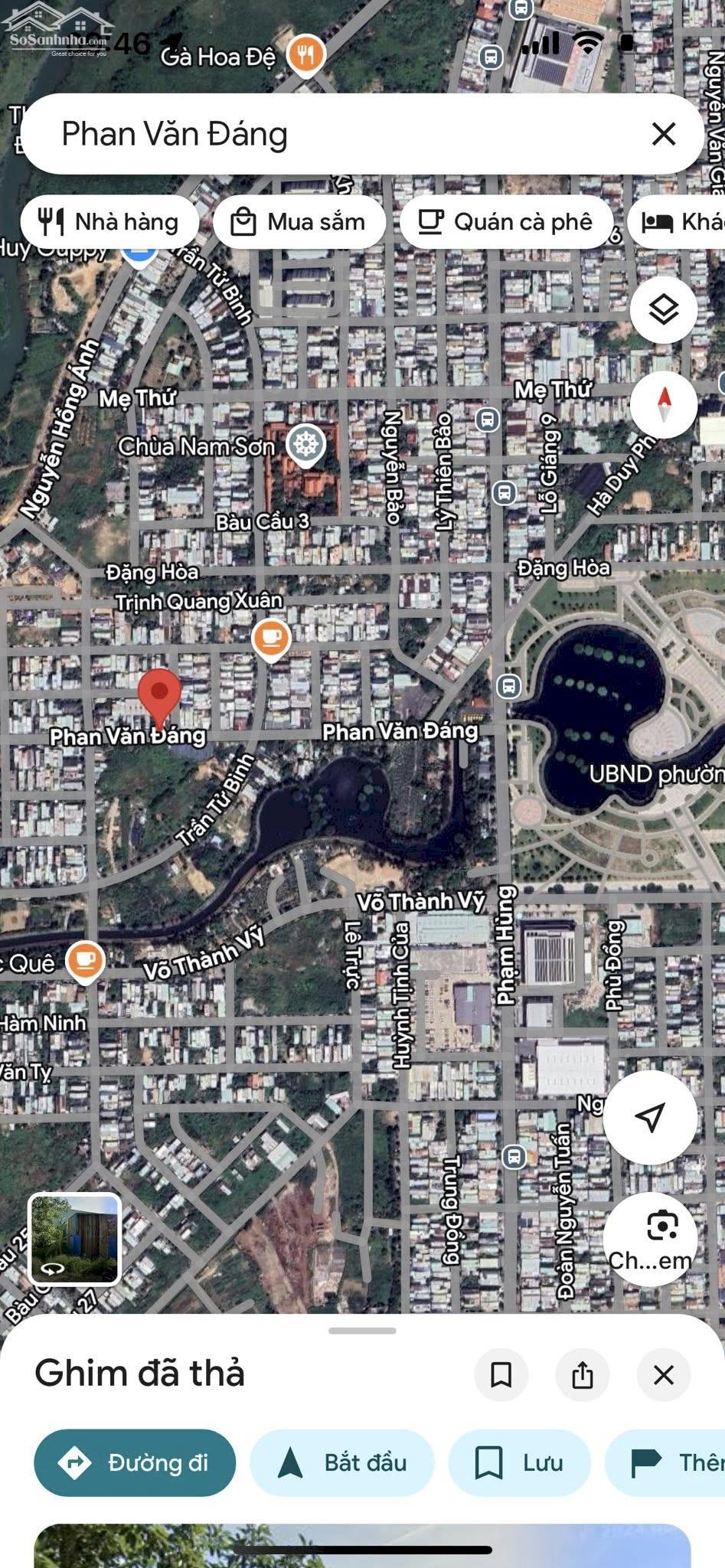The height and width of the screenshot is (1568, 725).
Task: Save the place with Lưu
Action: 519,1462
